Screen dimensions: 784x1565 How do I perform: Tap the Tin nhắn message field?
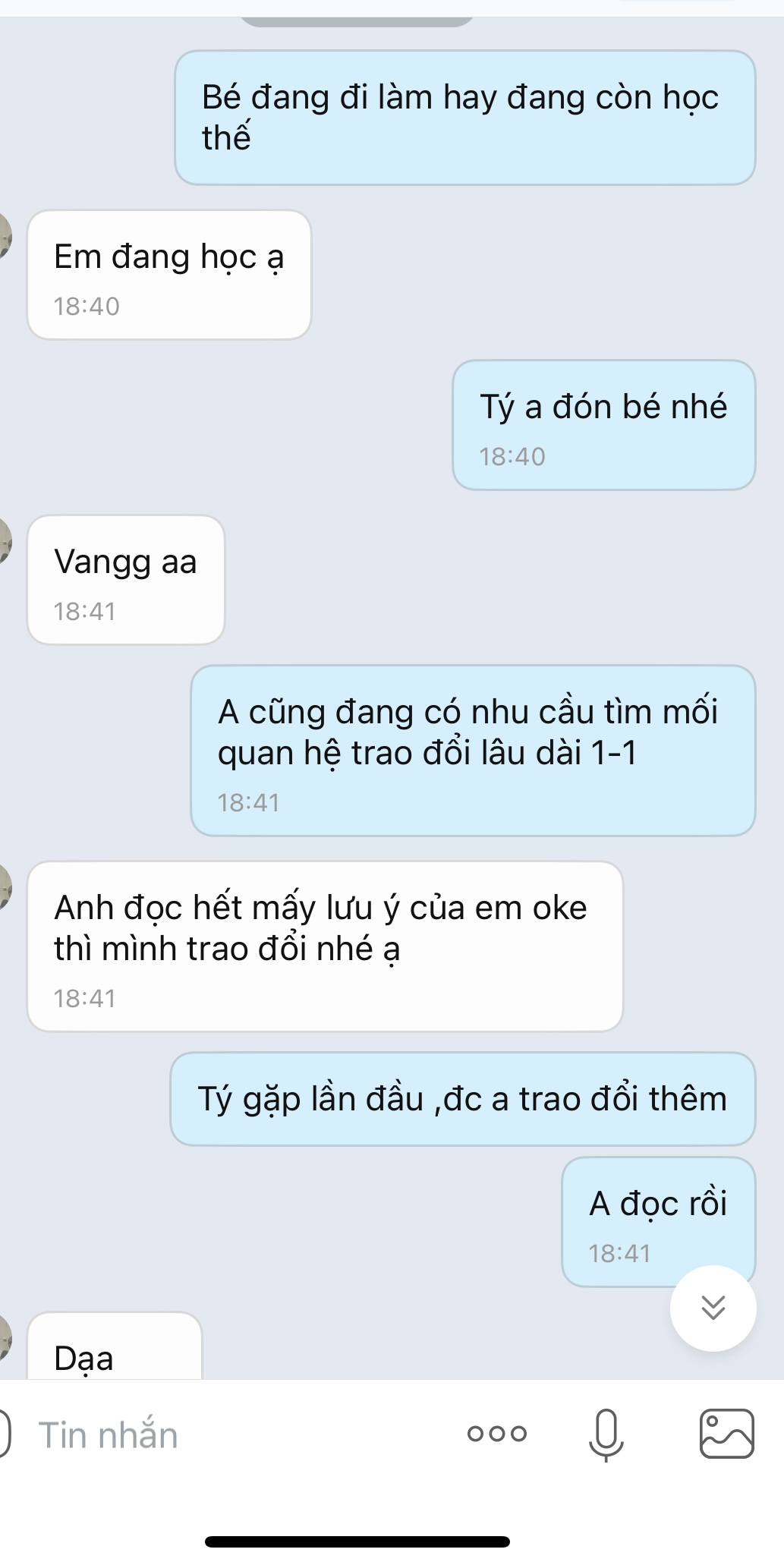click(228, 1434)
